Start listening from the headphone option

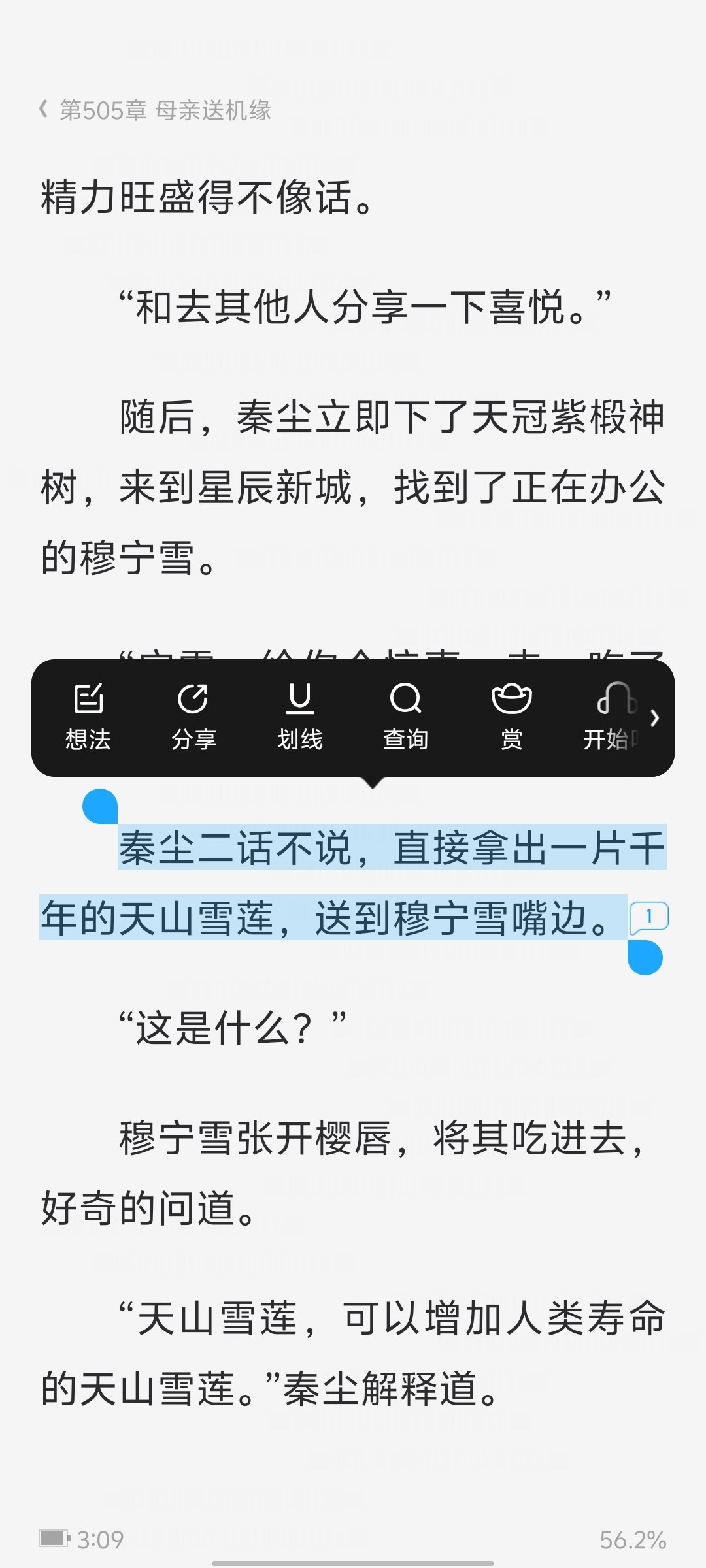(x=611, y=717)
